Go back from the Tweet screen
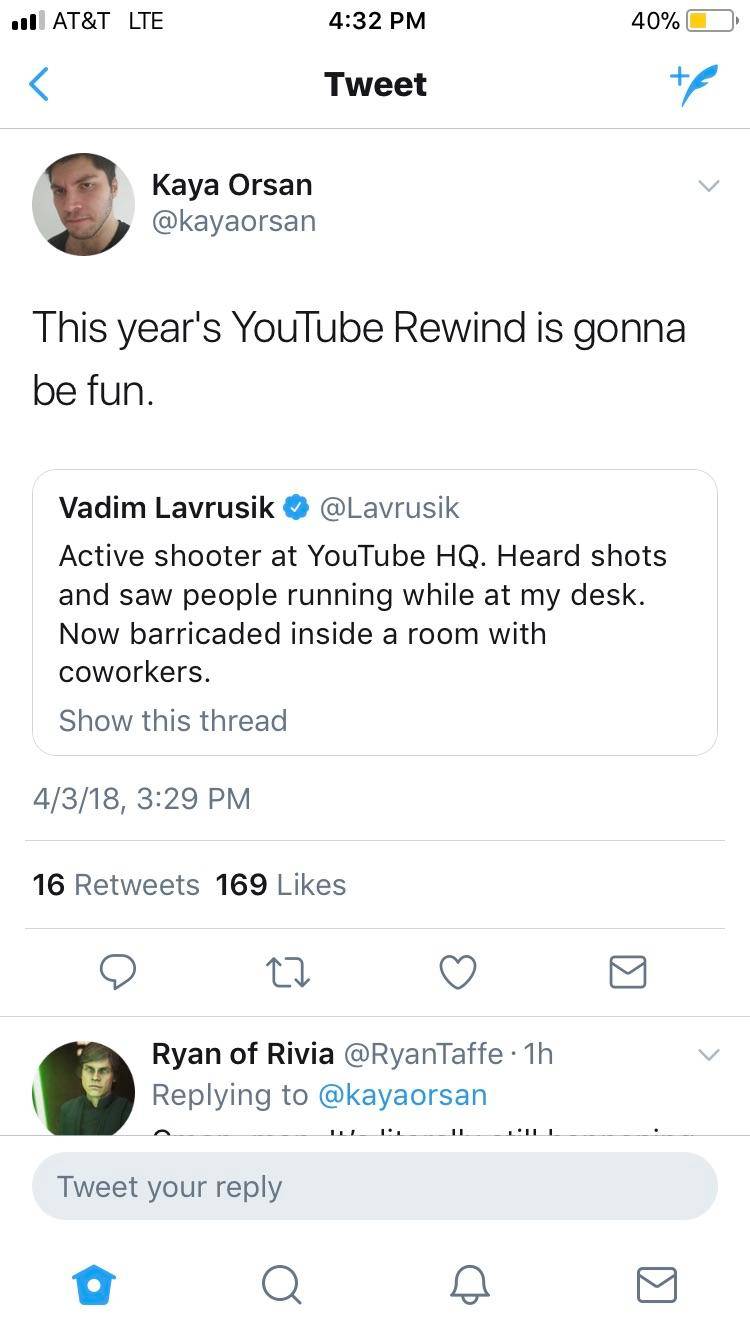 tap(39, 84)
